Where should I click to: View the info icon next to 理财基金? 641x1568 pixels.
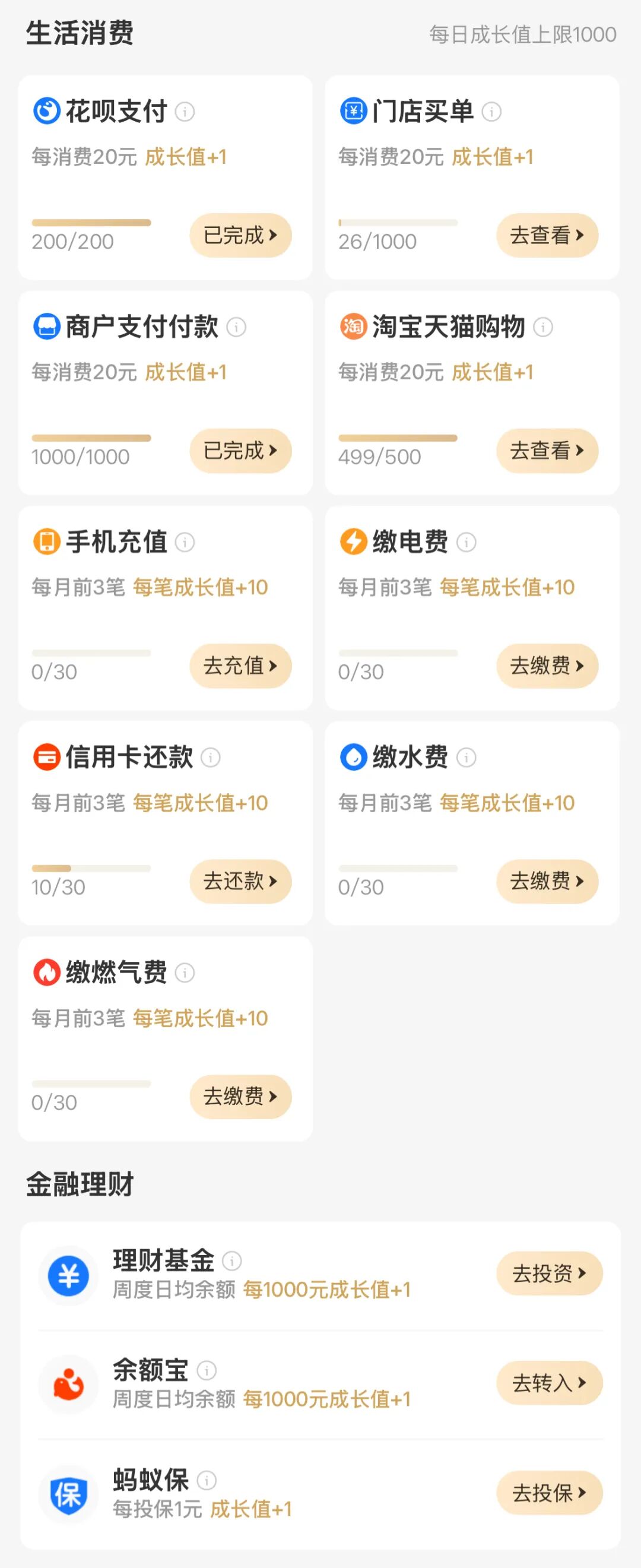[232, 1260]
